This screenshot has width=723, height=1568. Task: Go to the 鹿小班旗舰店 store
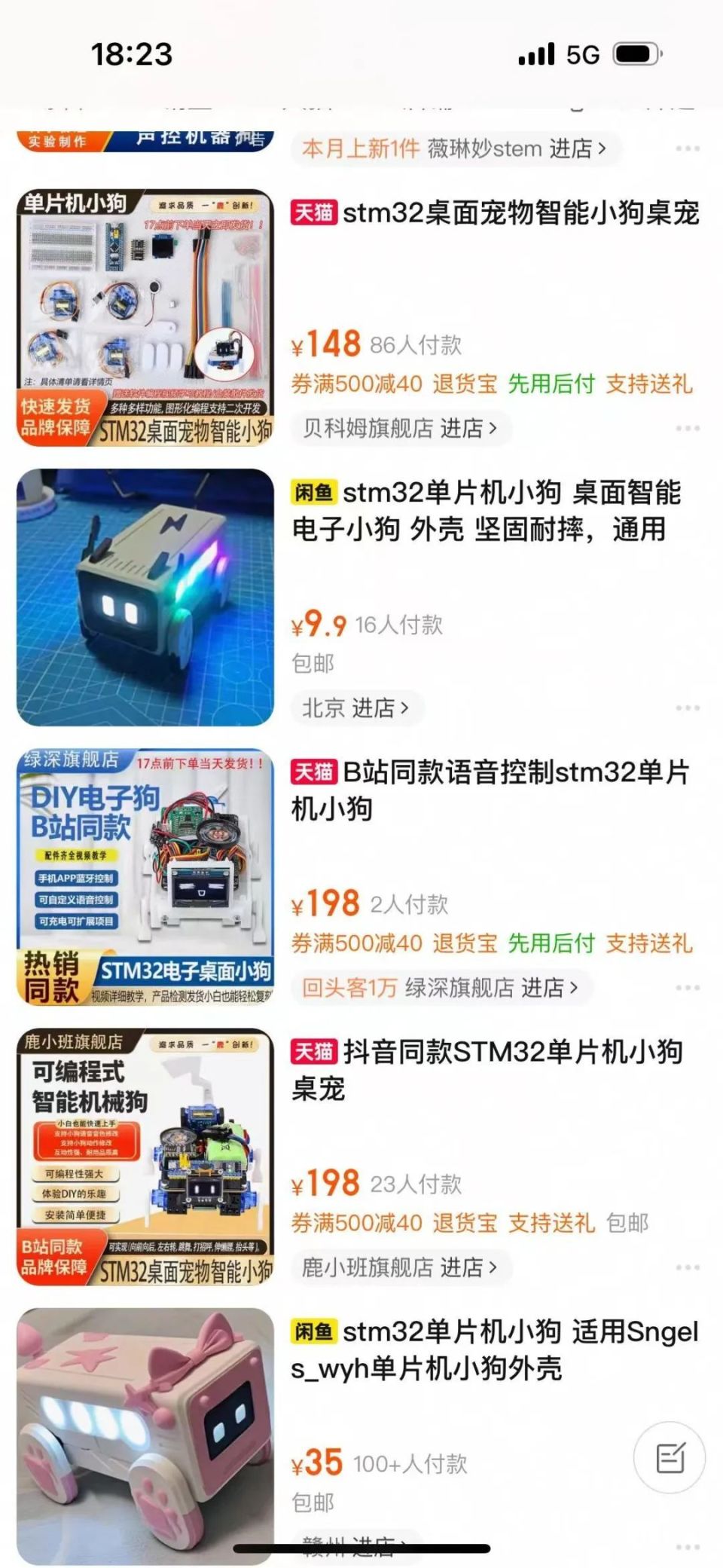click(x=401, y=1267)
